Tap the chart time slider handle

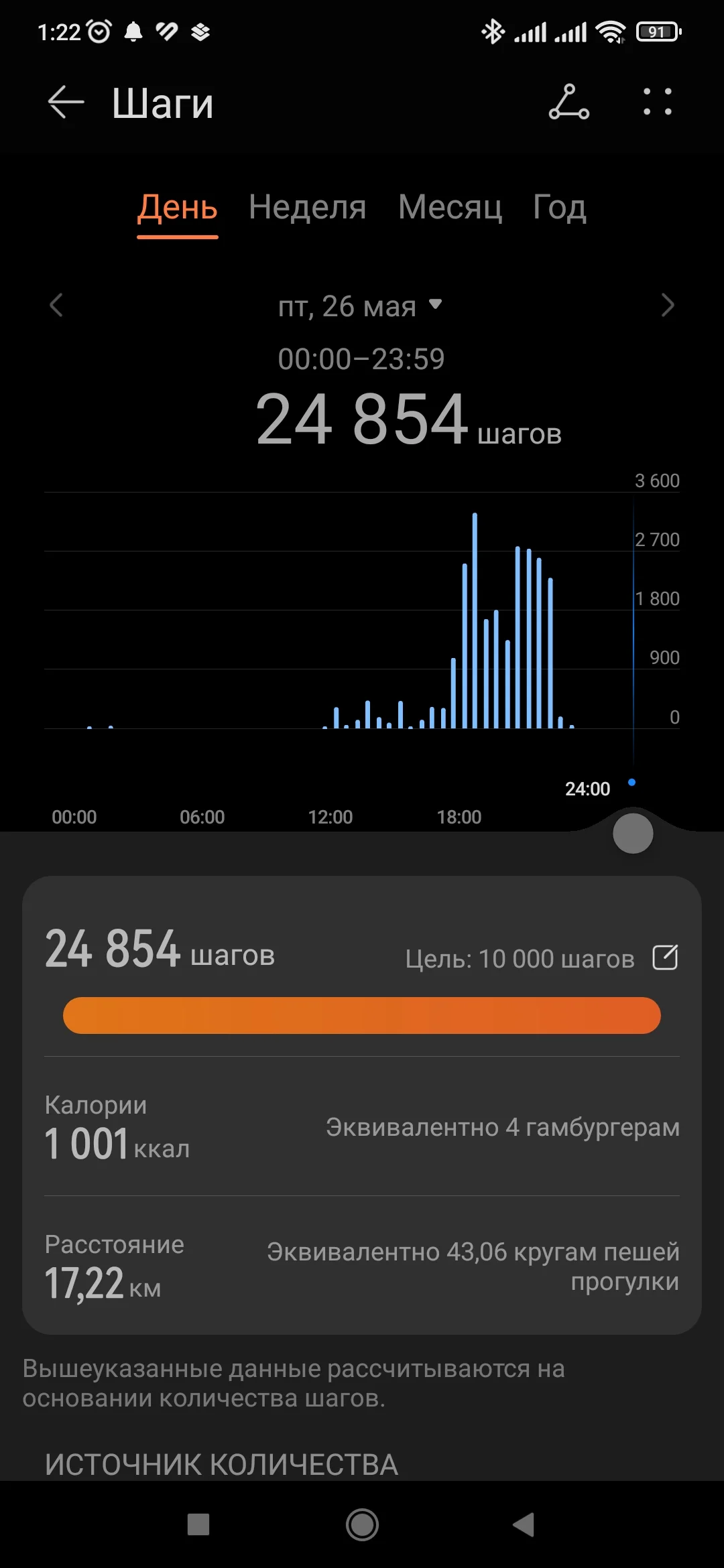pos(633,834)
